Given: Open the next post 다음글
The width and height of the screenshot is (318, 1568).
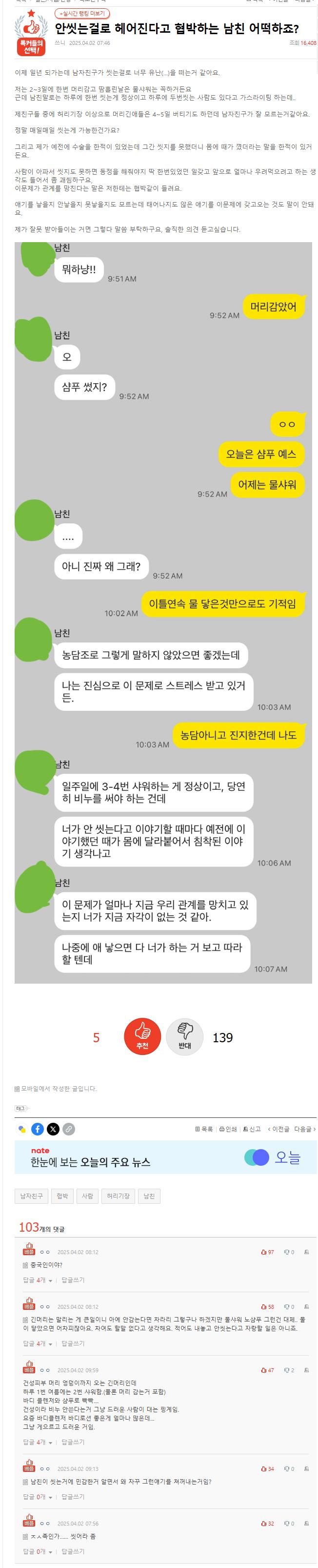Looking at the screenshot, I should (305, 1129).
